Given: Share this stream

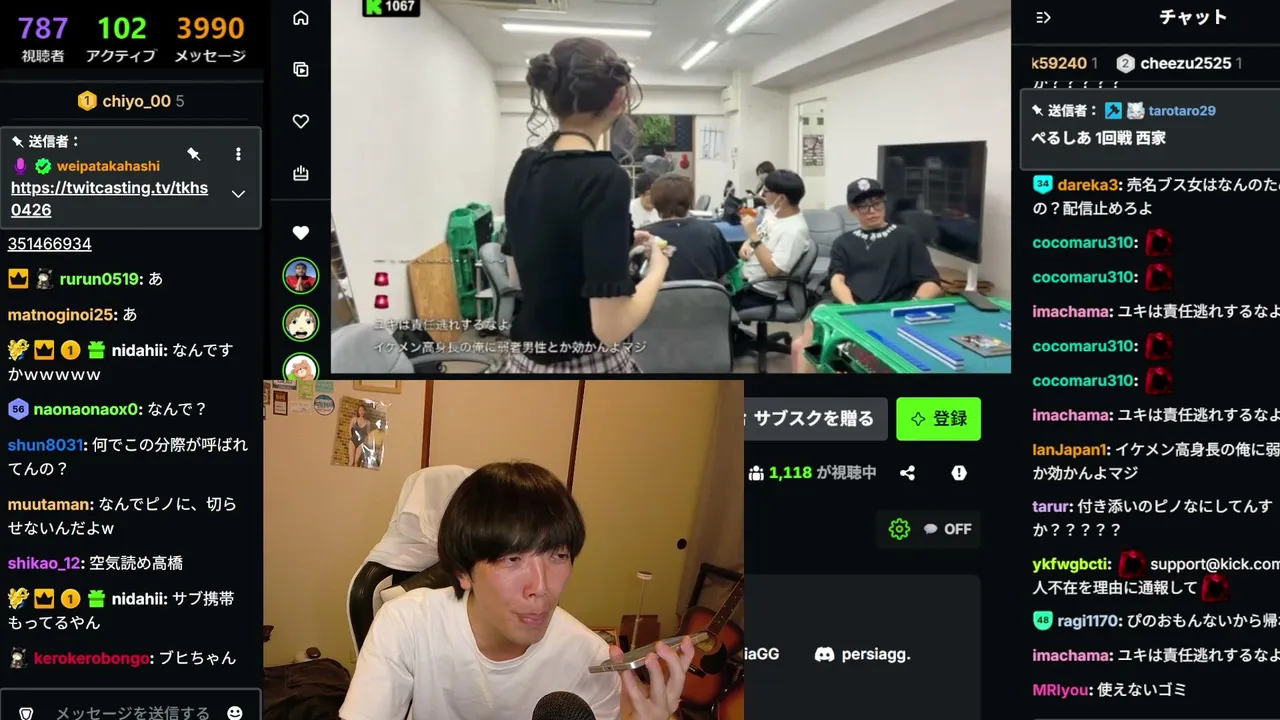Looking at the screenshot, I should pyautogui.click(x=907, y=473).
